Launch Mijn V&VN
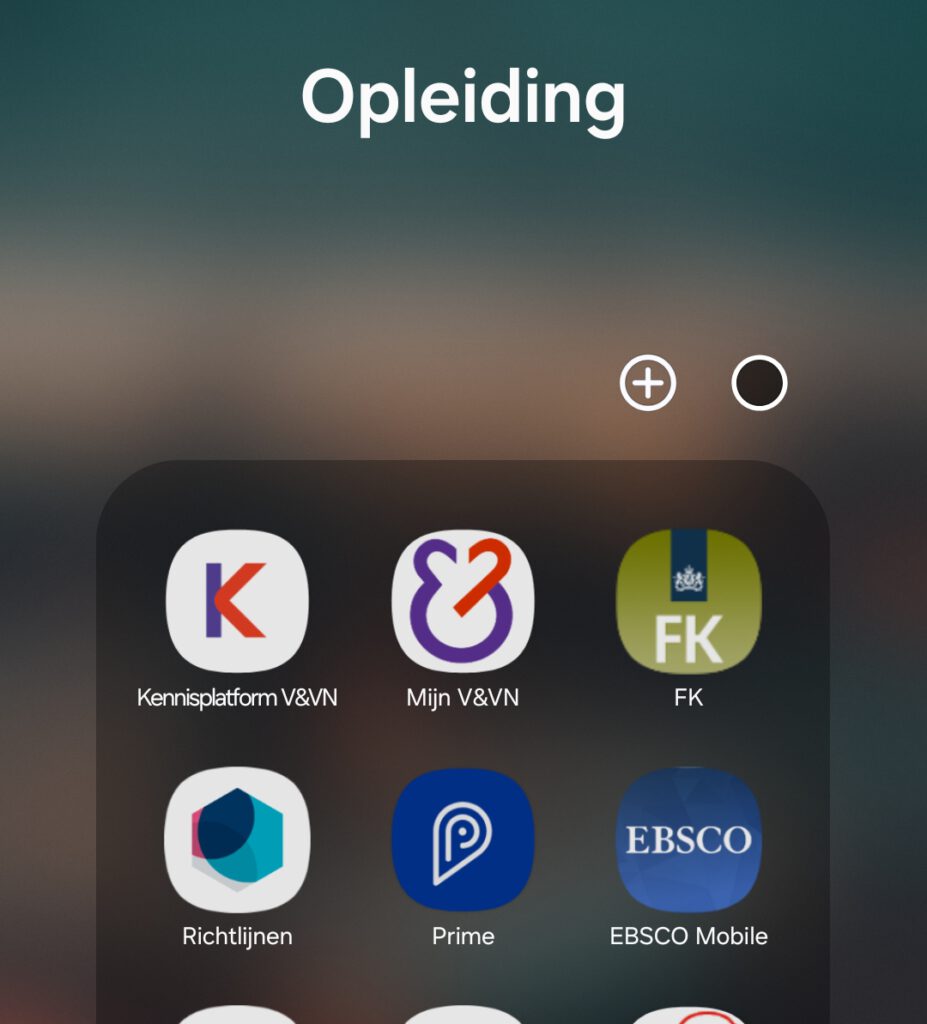The image size is (927, 1024). pyautogui.click(x=463, y=601)
